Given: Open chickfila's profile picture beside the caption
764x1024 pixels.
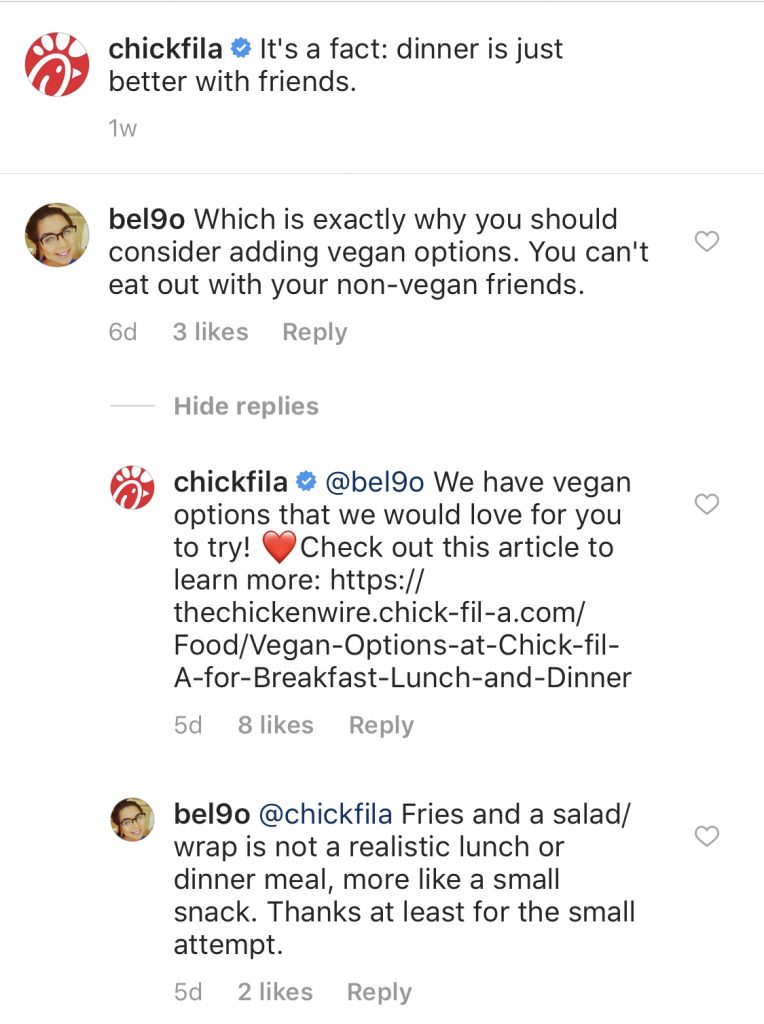Looking at the screenshot, I should 56,65.
